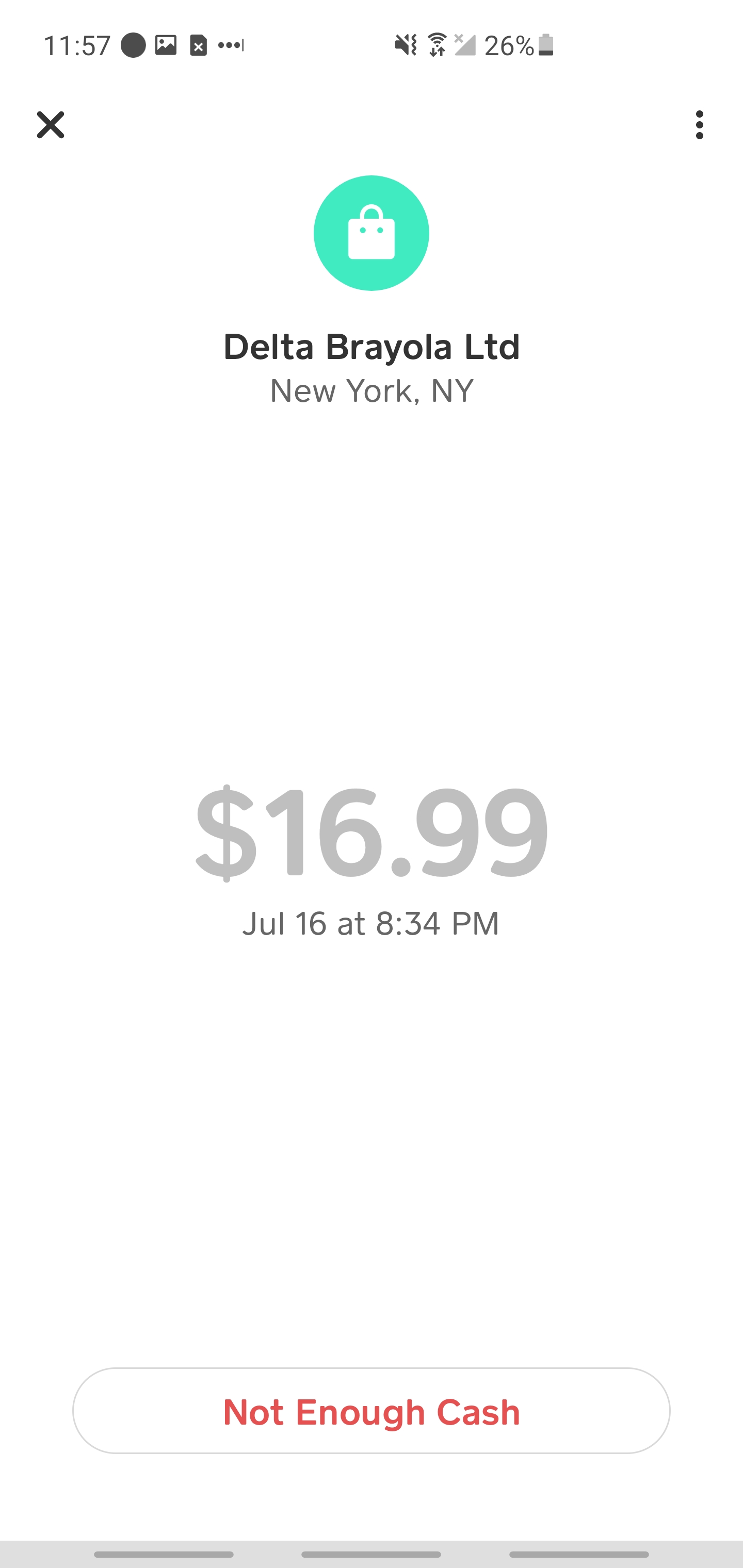Open the three-dot overflow menu
The width and height of the screenshot is (743, 1568).
(x=699, y=125)
